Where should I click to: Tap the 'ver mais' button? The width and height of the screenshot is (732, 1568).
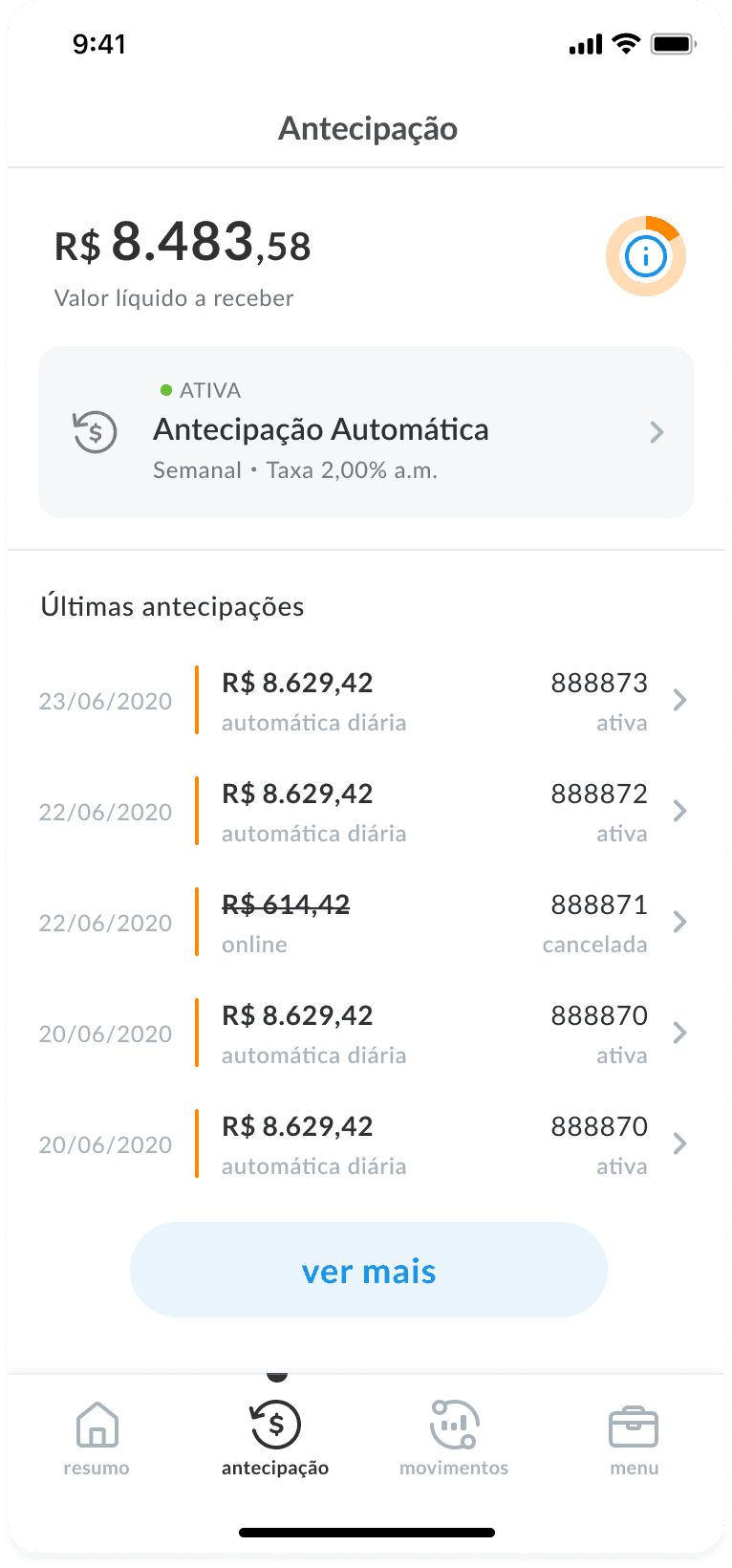click(369, 1271)
